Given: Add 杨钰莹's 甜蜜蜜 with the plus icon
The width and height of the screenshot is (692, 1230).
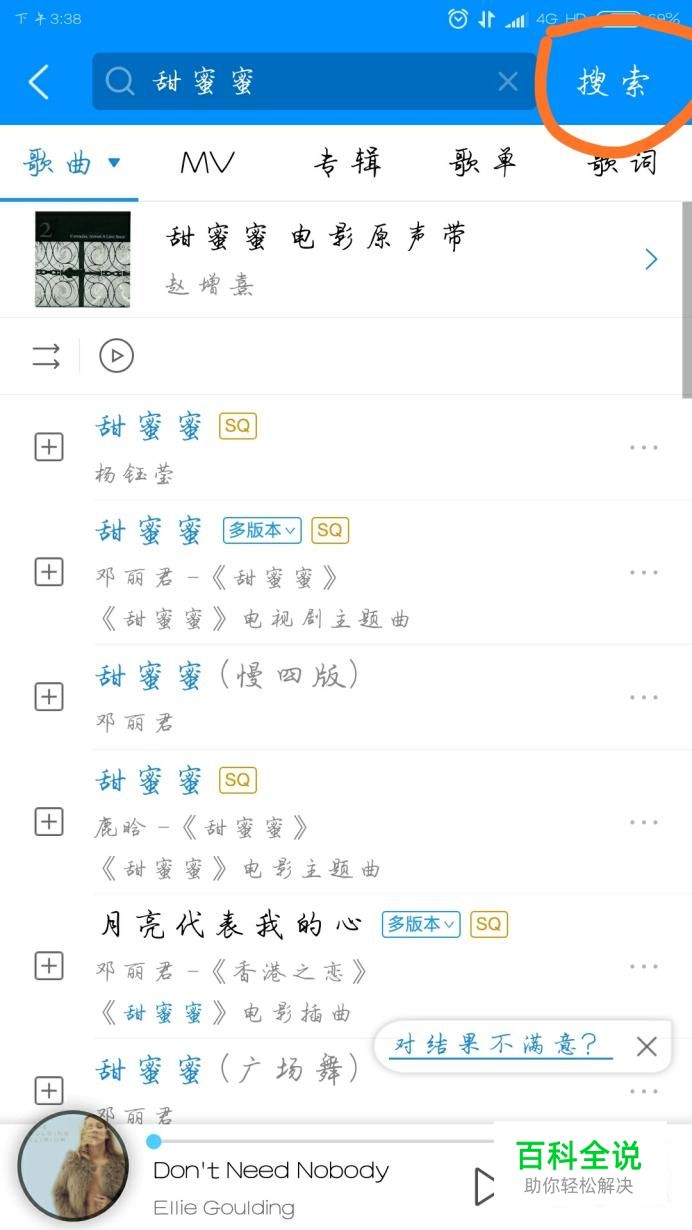Looking at the screenshot, I should click(x=49, y=447).
